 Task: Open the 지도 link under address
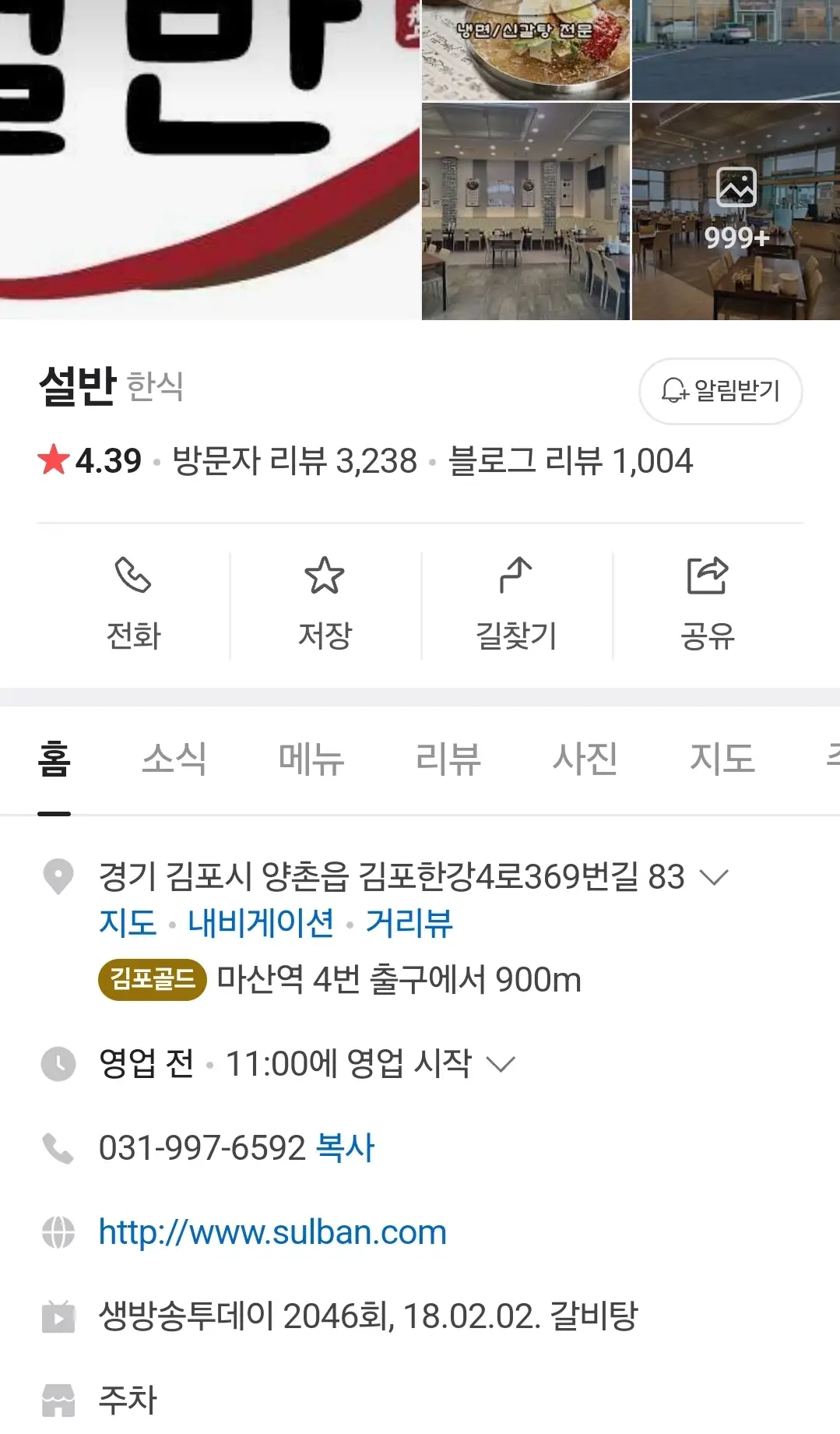[128, 923]
